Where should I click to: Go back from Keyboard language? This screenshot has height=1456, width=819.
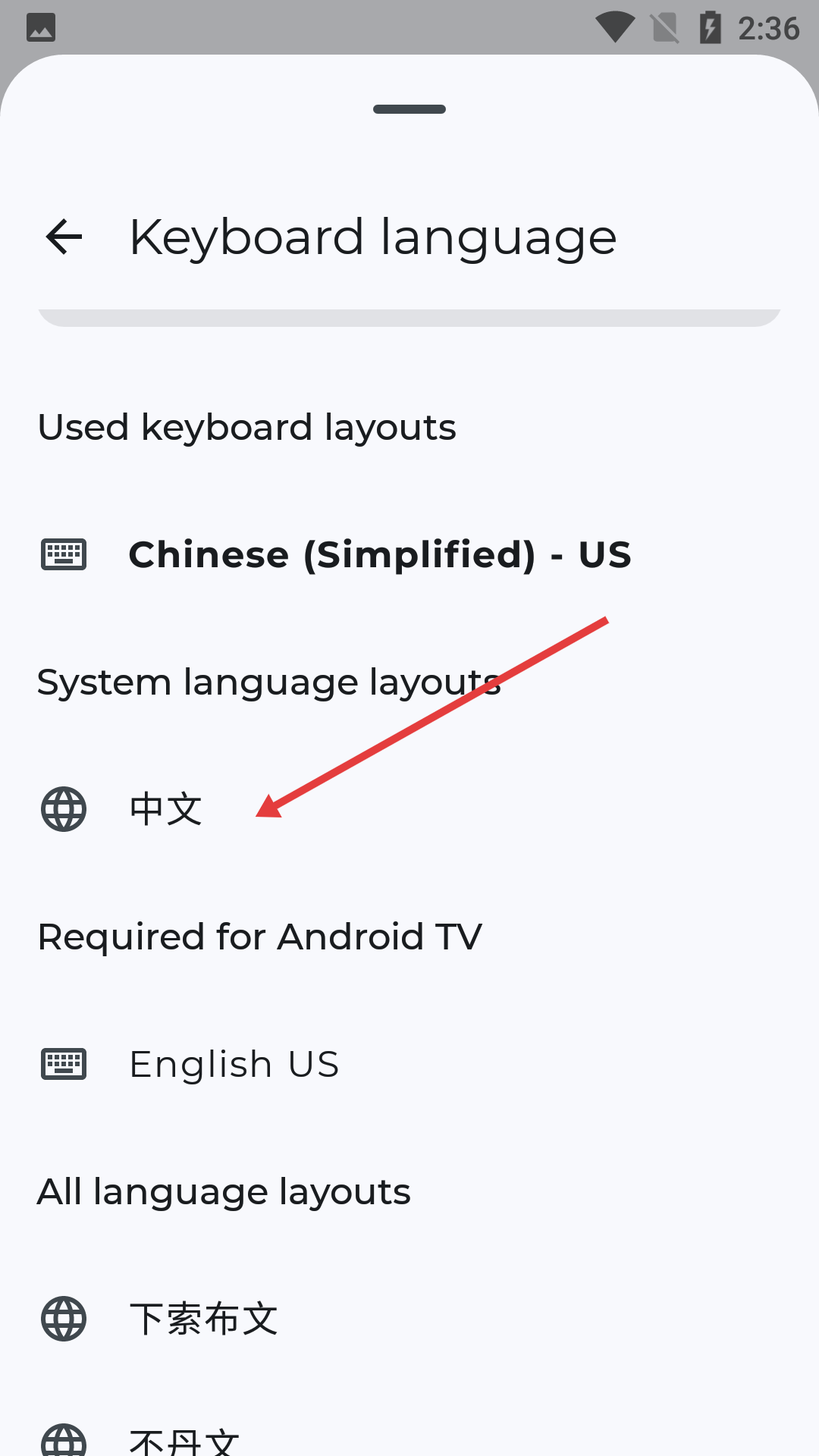(64, 237)
